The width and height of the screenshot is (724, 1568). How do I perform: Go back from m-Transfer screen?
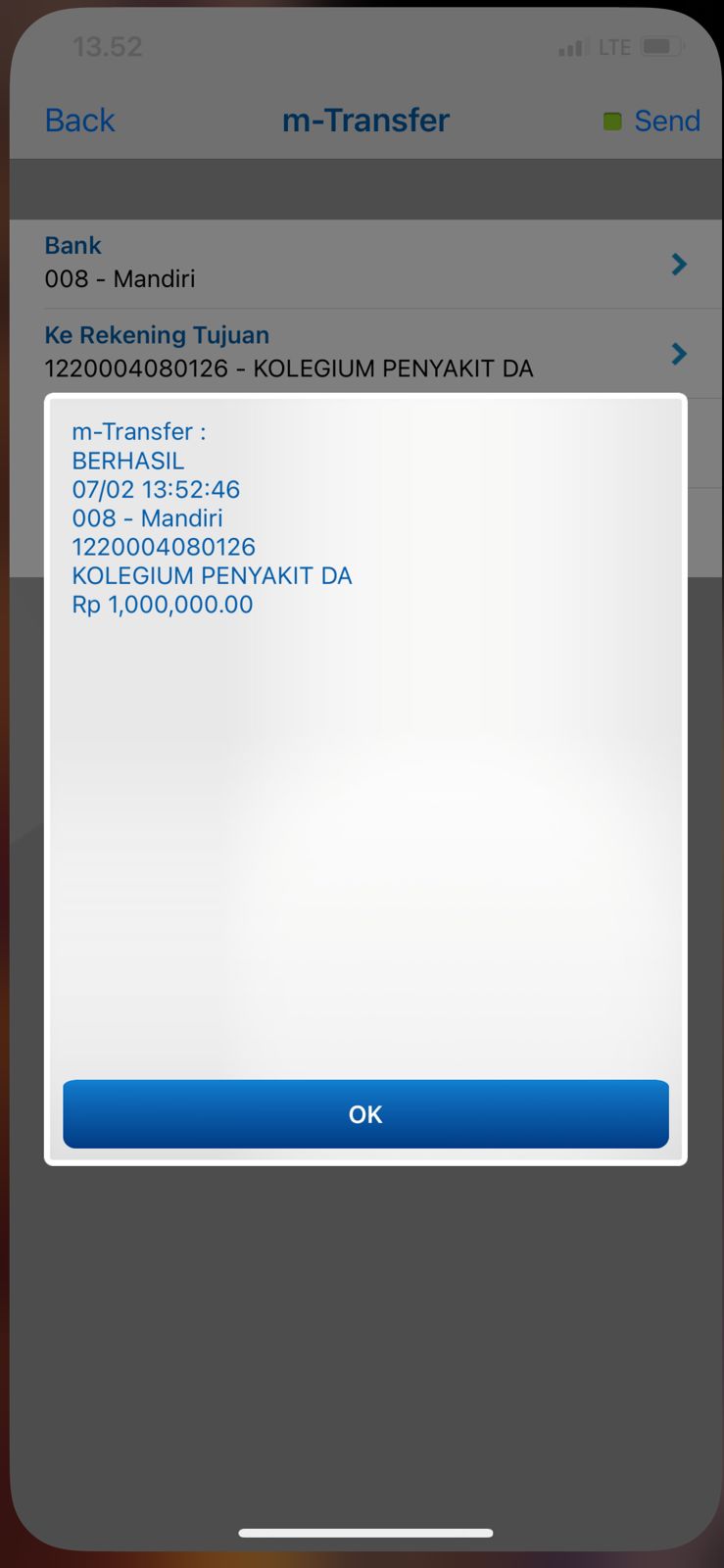[x=79, y=121]
